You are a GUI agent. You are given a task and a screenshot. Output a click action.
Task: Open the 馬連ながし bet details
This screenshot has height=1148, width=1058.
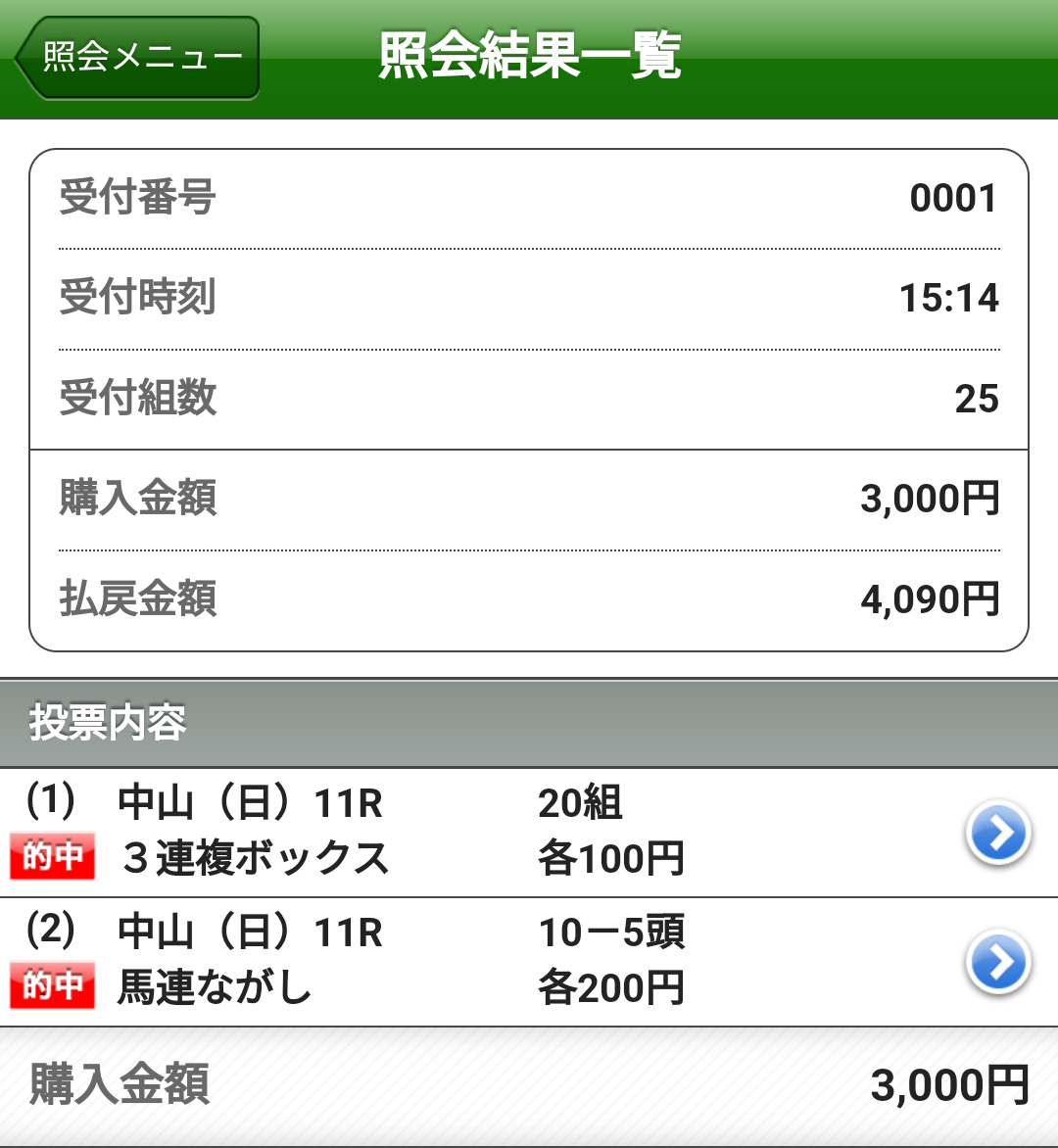coord(997,962)
